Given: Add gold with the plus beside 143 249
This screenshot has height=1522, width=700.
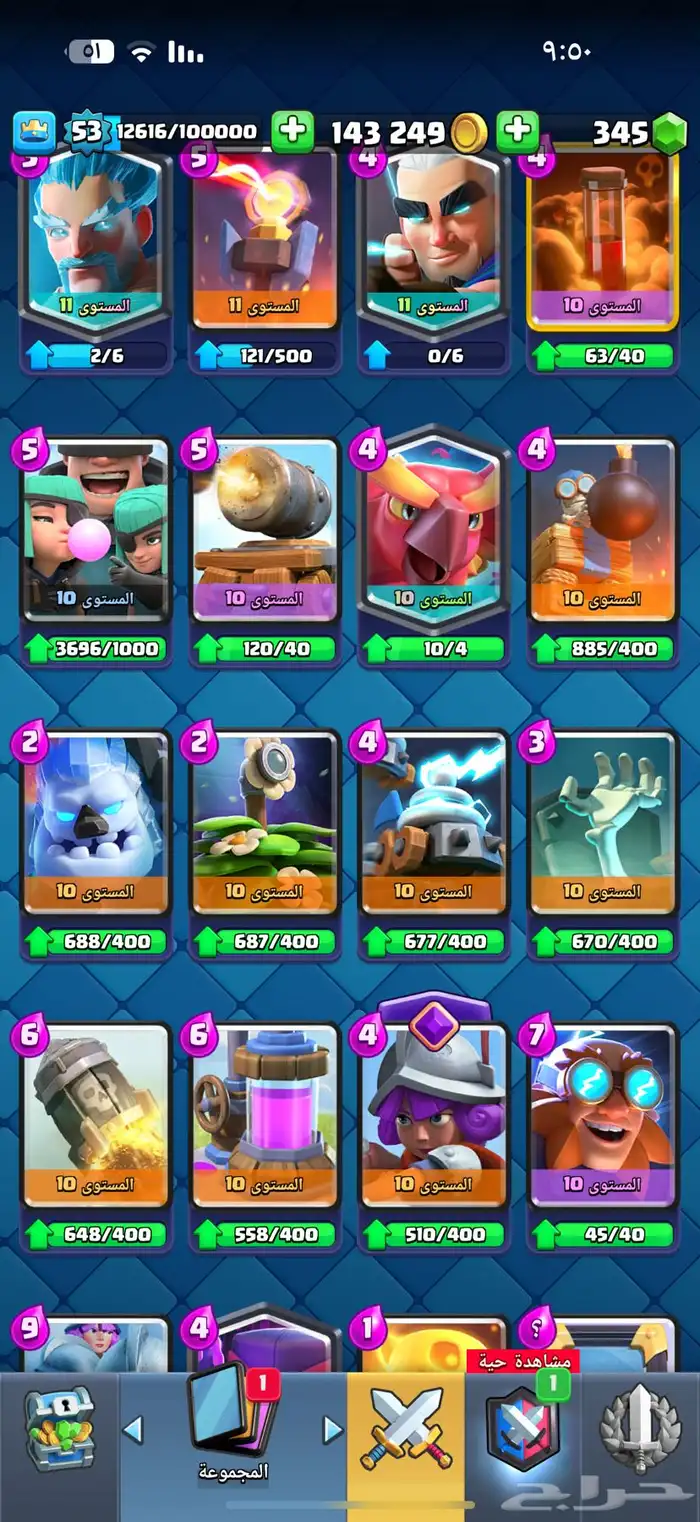Looking at the screenshot, I should (292, 131).
